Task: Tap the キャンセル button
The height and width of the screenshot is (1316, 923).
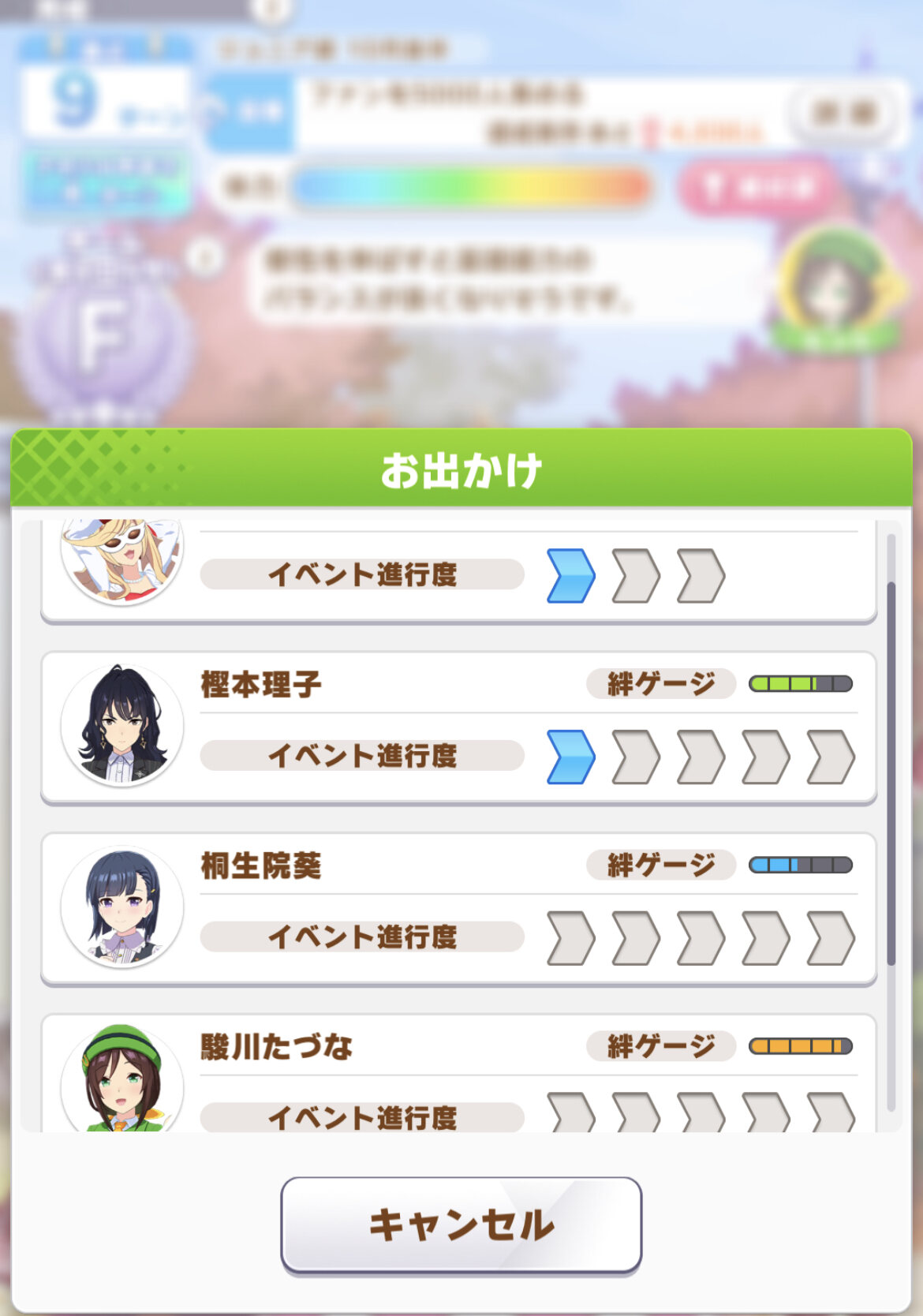Action: 461,1224
